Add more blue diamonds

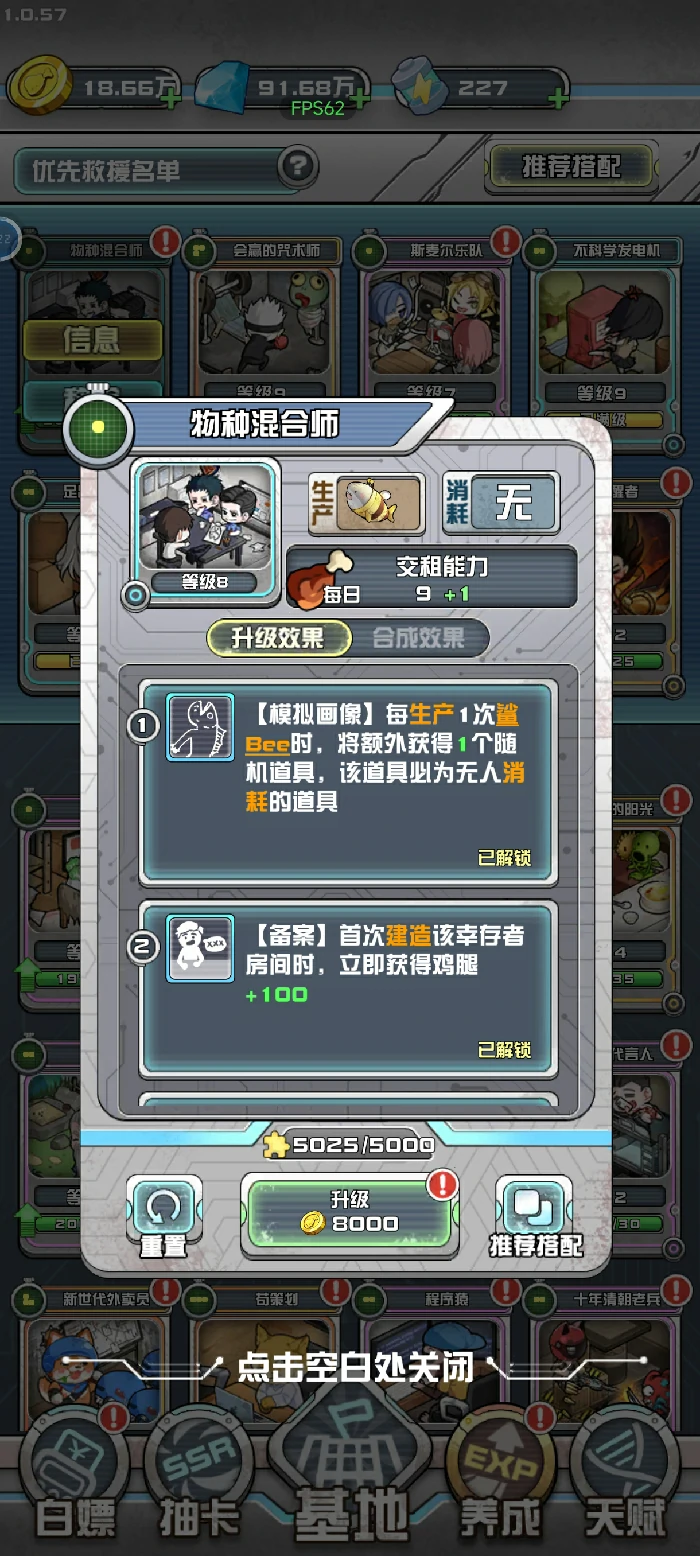pos(359,98)
